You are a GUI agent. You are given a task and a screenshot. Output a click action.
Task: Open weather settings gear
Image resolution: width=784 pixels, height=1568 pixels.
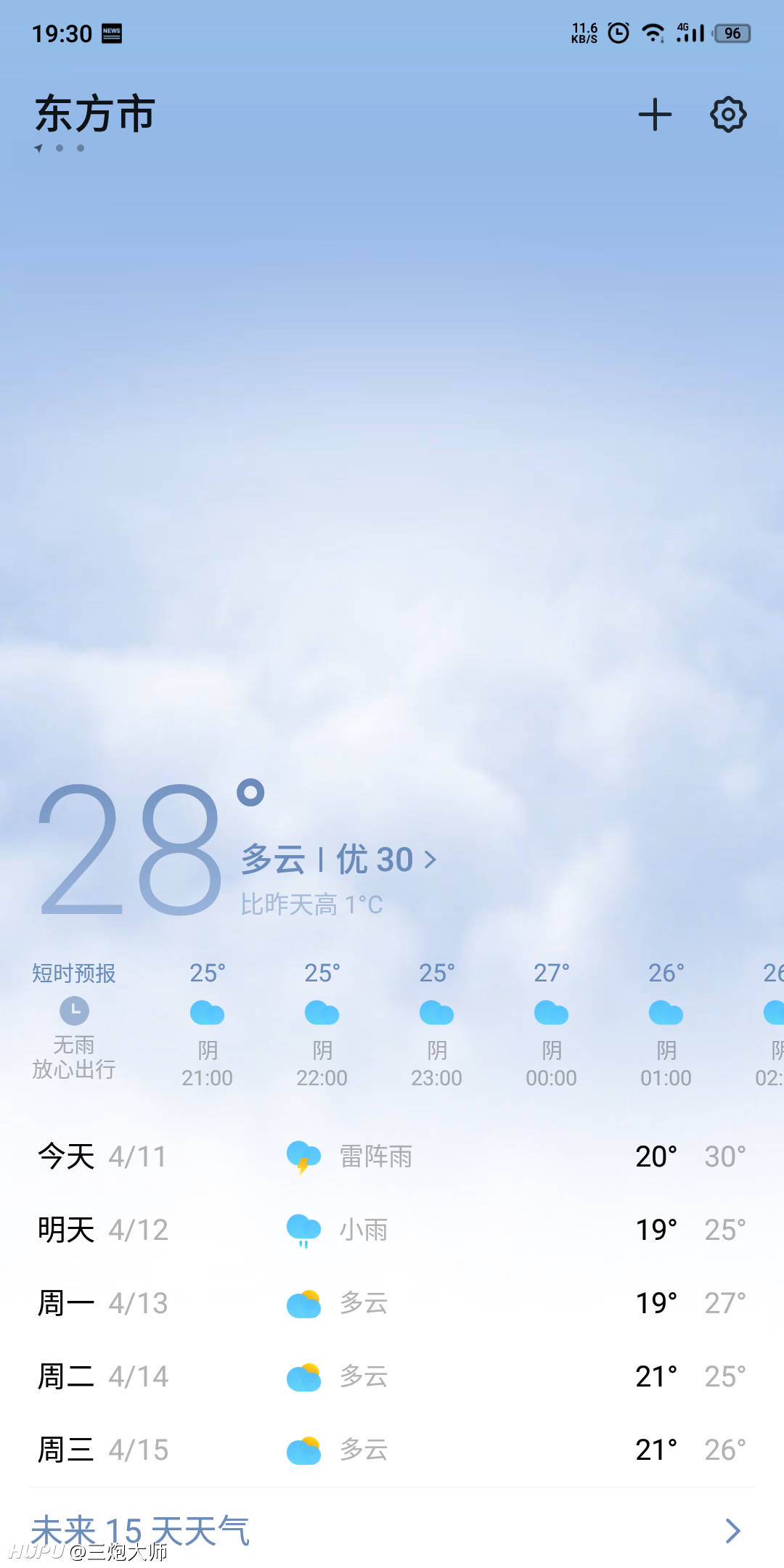(x=728, y=115)
